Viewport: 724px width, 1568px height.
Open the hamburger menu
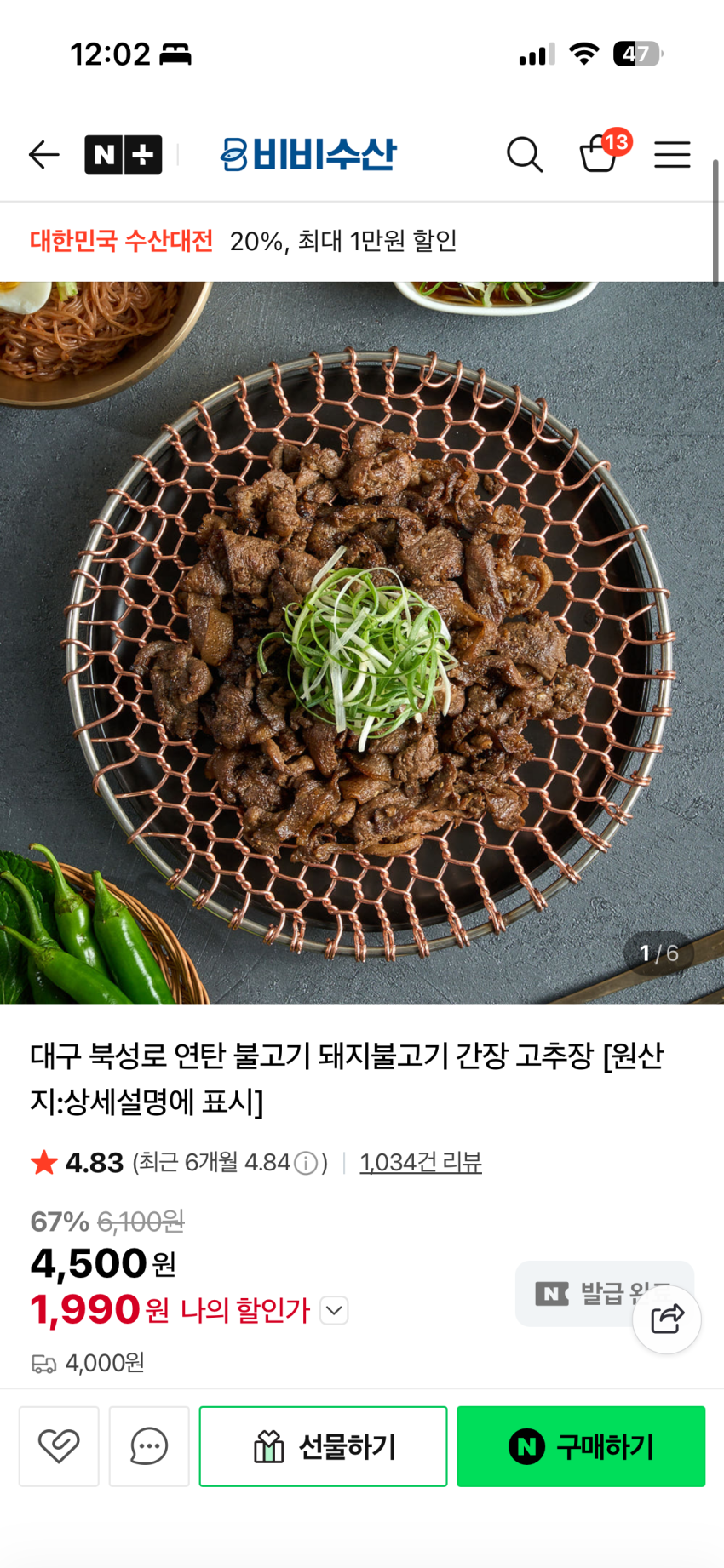672,155
